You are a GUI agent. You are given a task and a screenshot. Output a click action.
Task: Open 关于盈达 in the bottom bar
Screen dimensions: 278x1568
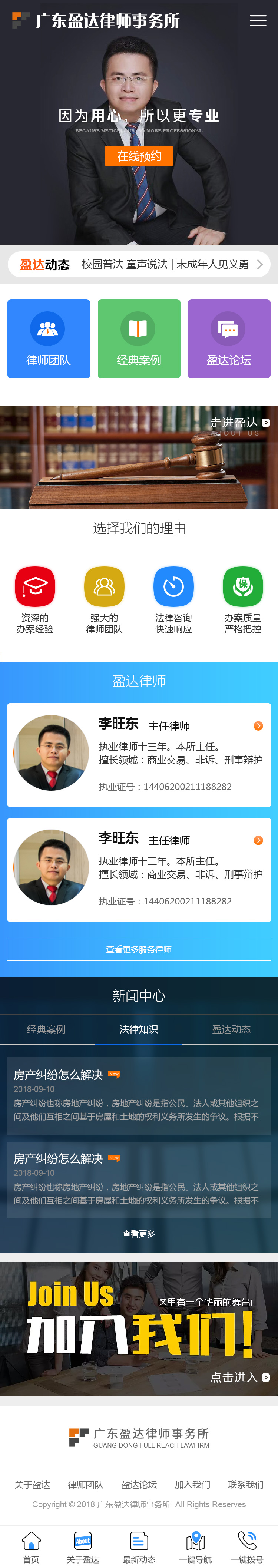[83, 1547]
